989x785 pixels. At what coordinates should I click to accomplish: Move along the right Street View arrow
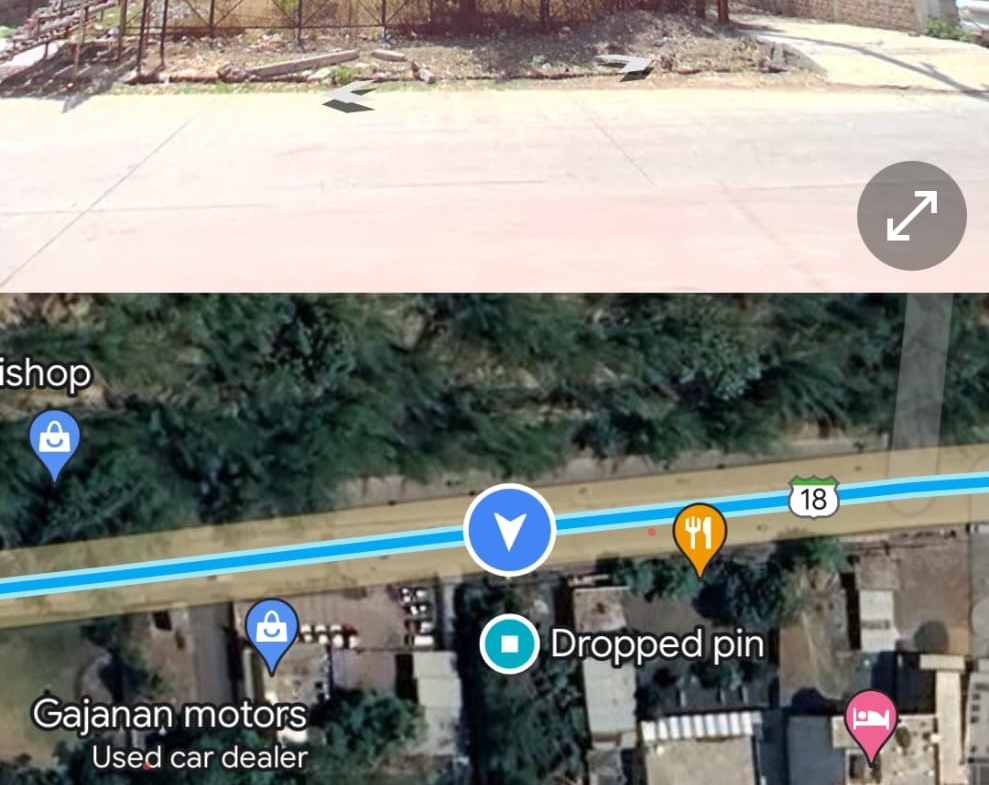click(624, 66)
